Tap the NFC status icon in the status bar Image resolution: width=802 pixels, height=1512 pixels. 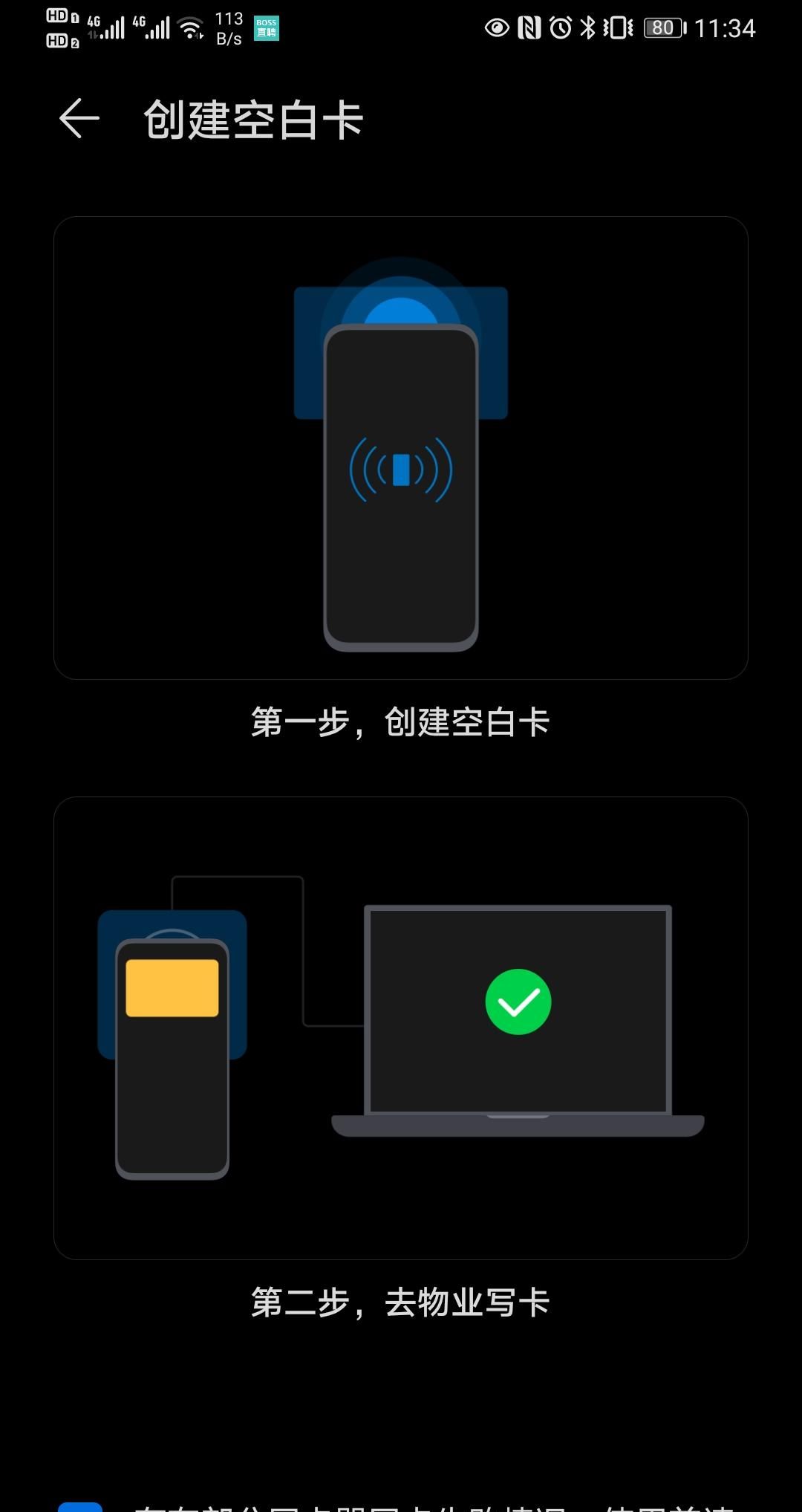(529, 27)
